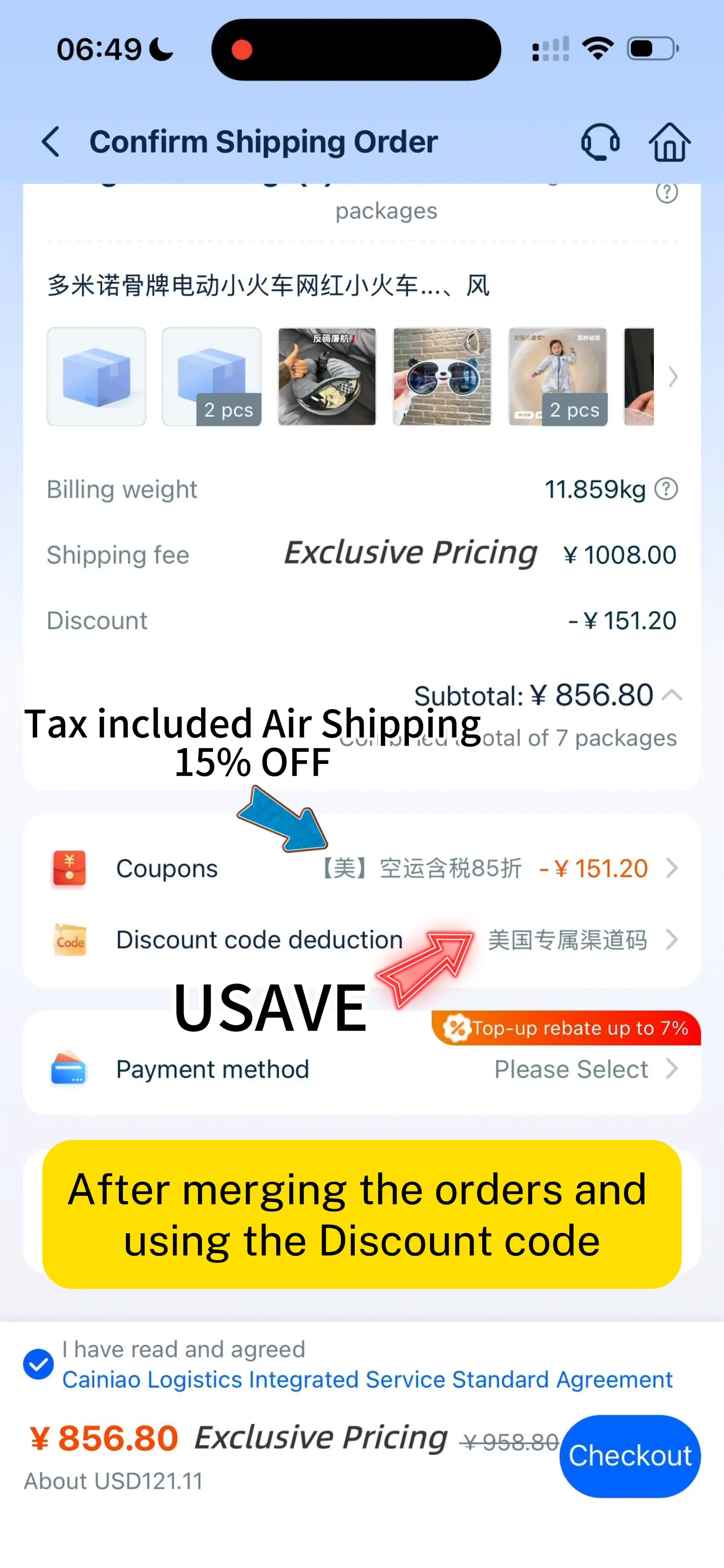Contact customer service via headset icon
The height and width of the screenshot is (1568, 724).
pos(600,142)
